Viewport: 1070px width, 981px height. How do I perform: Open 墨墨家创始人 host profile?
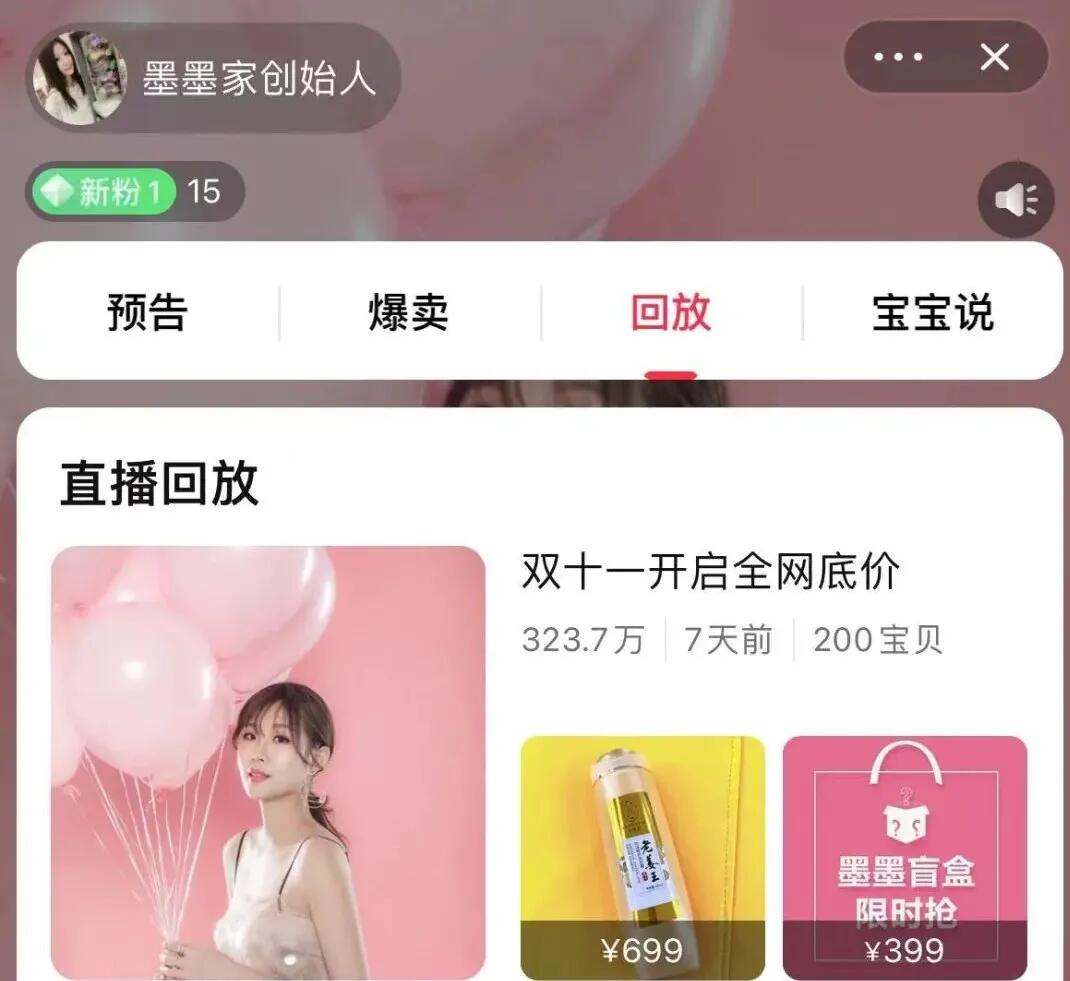click(x=215, y=77)
